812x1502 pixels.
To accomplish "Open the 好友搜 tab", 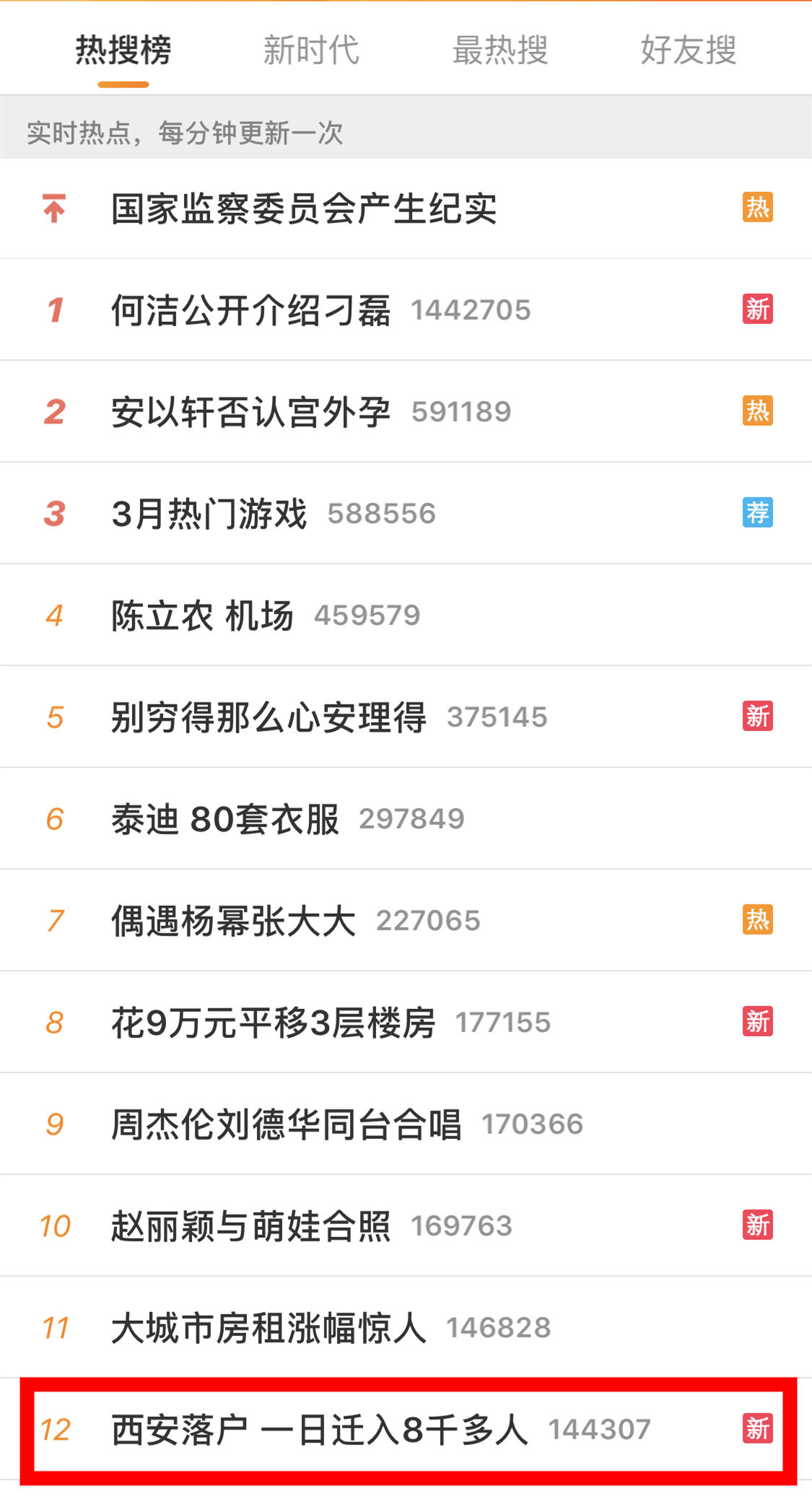I will [x=689, y=51].
